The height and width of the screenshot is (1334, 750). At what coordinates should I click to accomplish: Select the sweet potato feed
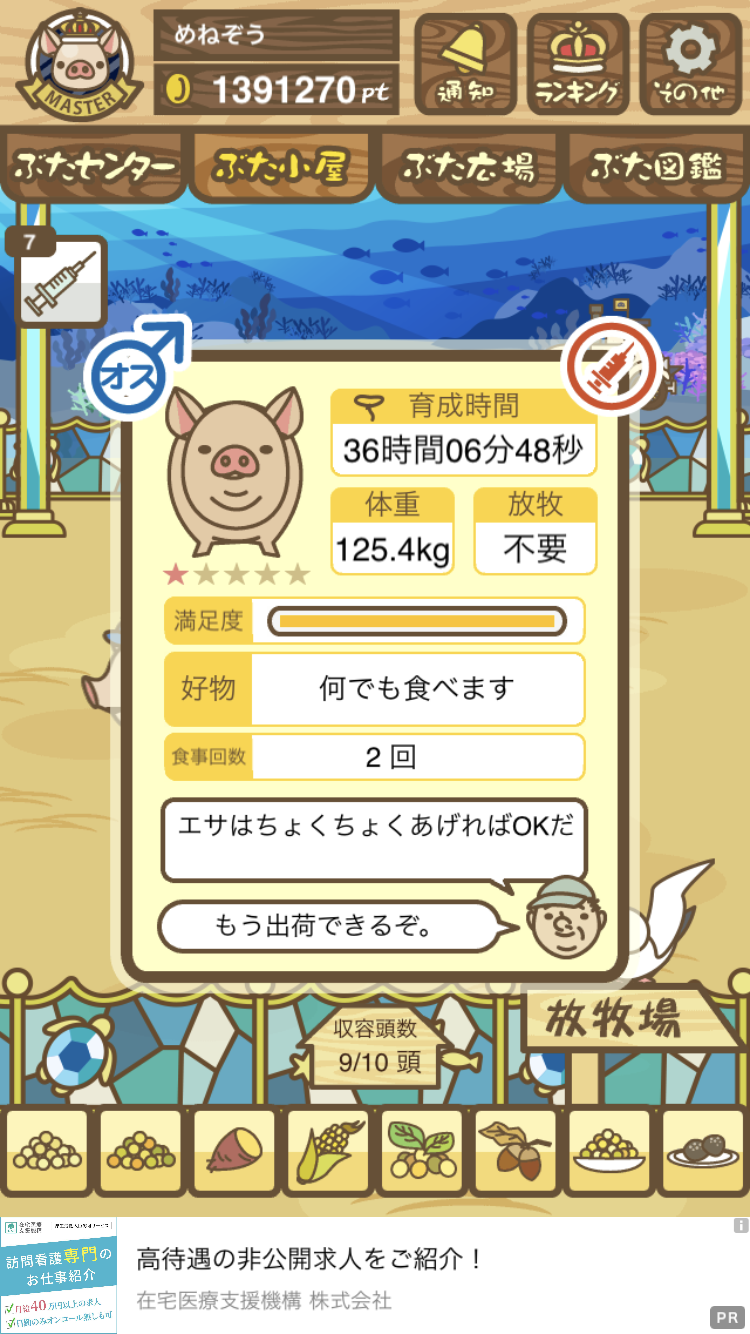[234, 1150]
